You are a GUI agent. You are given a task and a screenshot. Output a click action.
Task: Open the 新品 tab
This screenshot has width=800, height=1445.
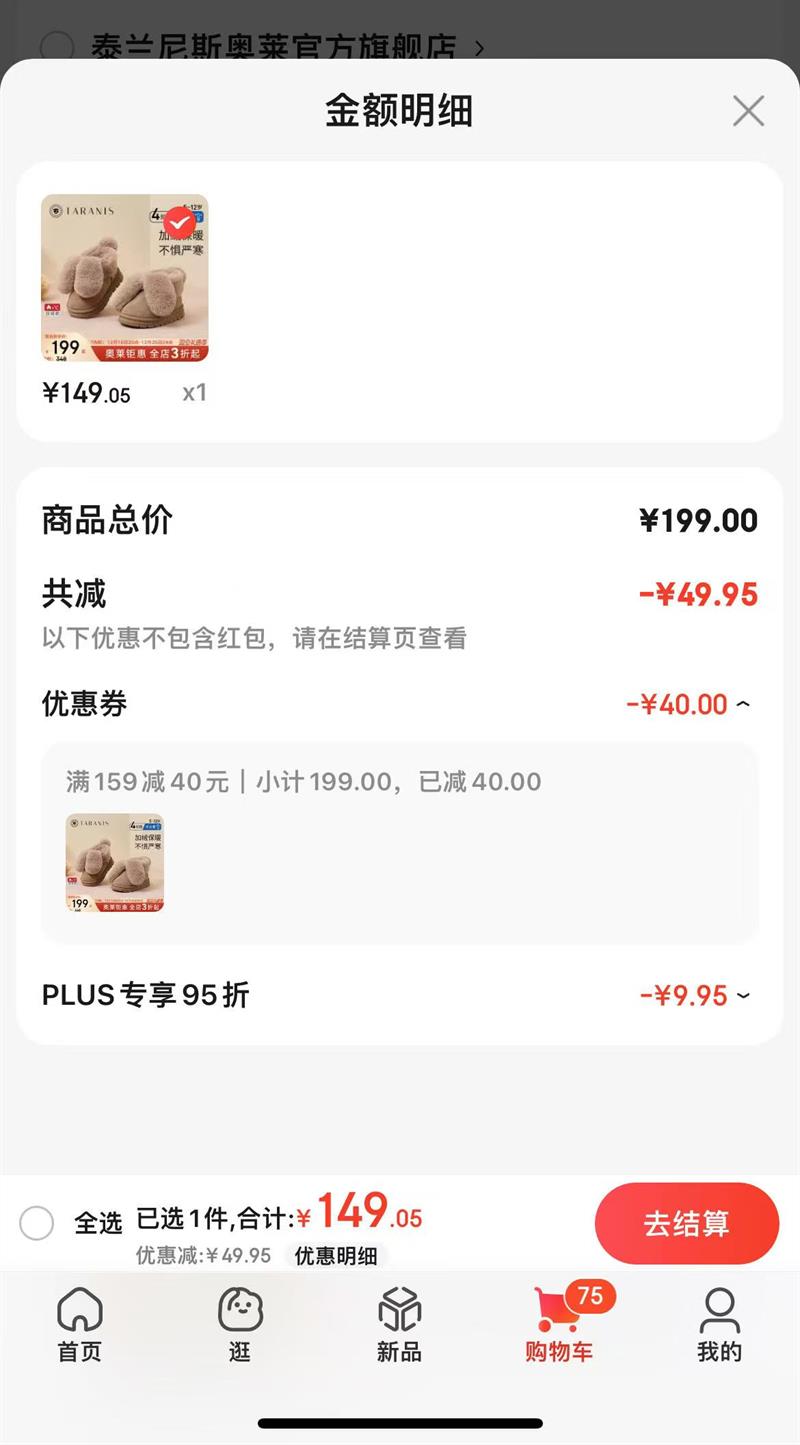pyautogui.click(x=399, y=1326)
